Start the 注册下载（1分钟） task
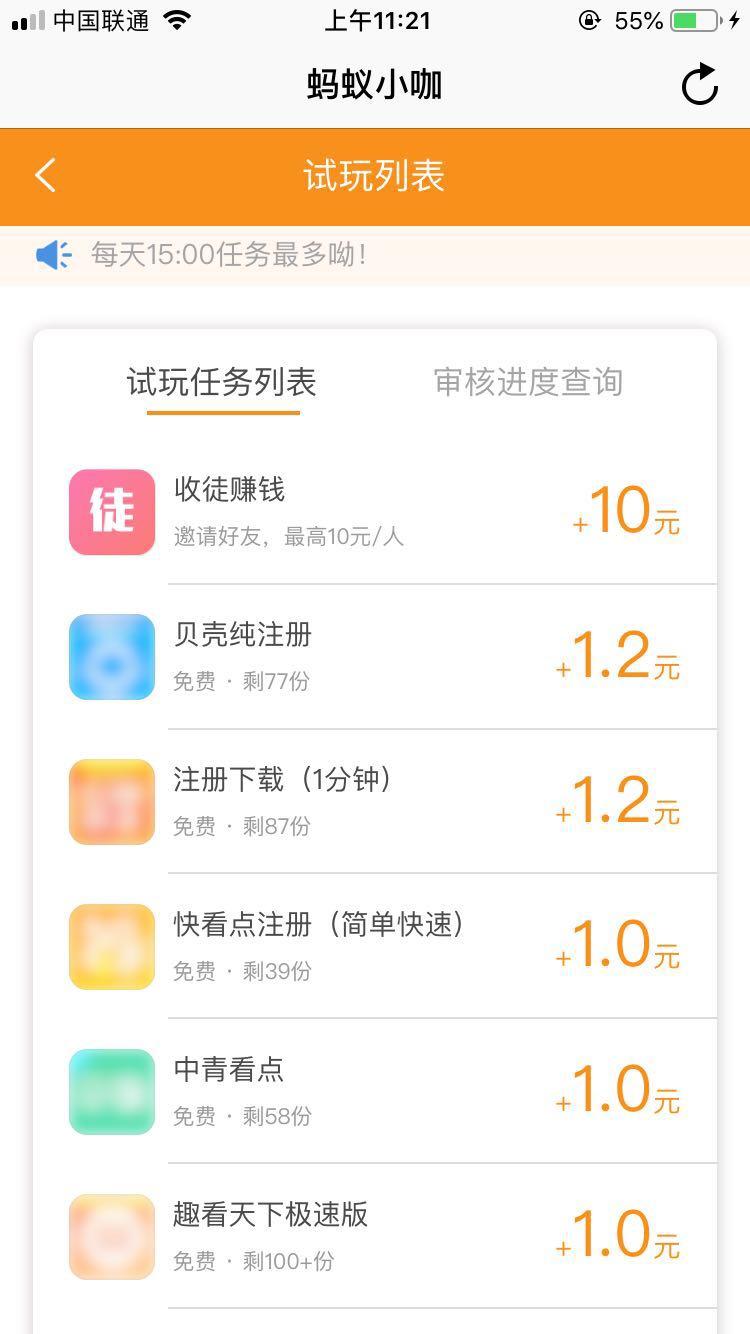The image size is (750, 1334). click(375, 802)
